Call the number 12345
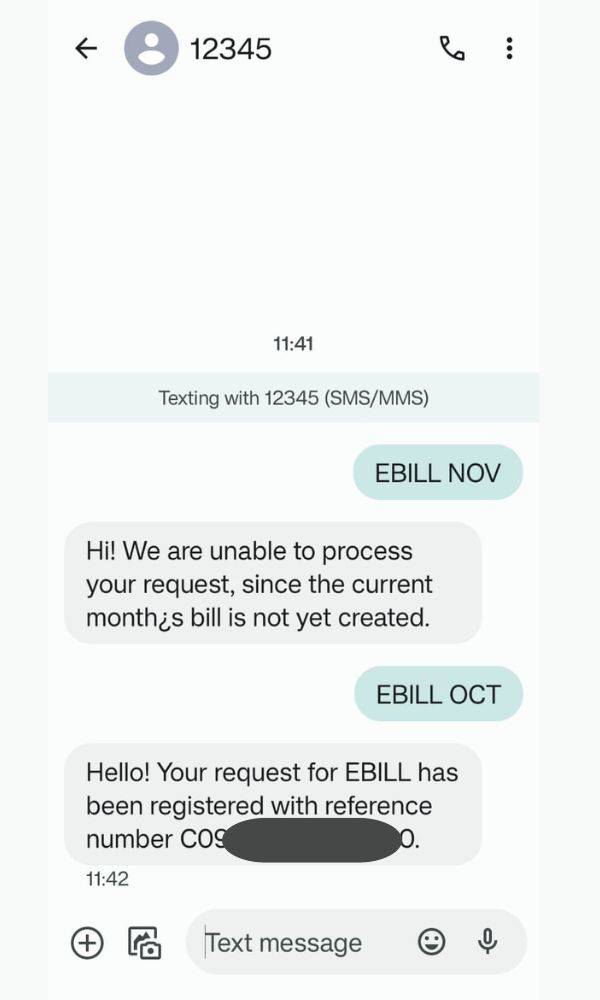Viewport: 600px width, 1000px height. pos(452,48)
